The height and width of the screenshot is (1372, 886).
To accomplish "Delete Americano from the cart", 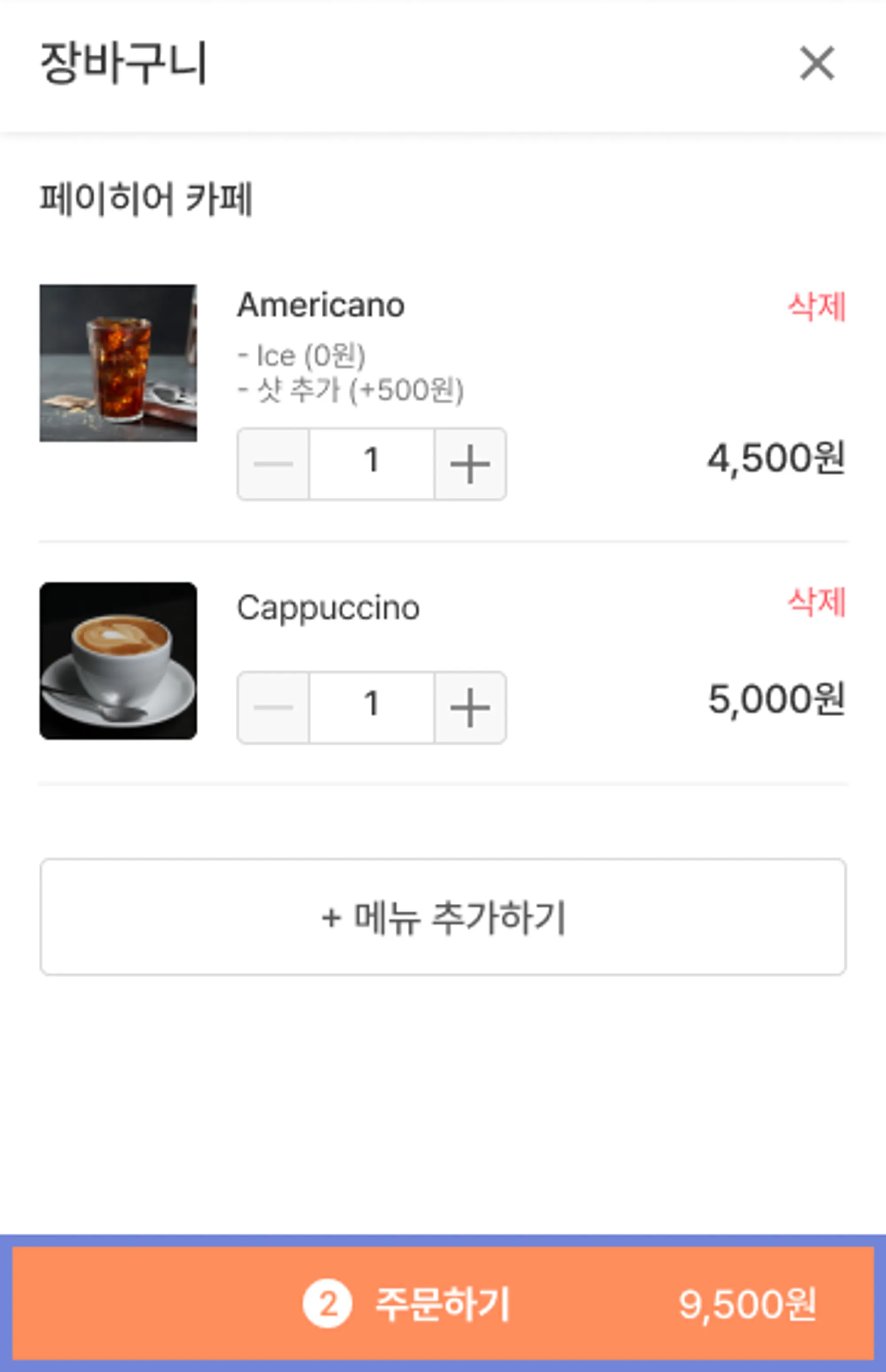I will [816, 306].
